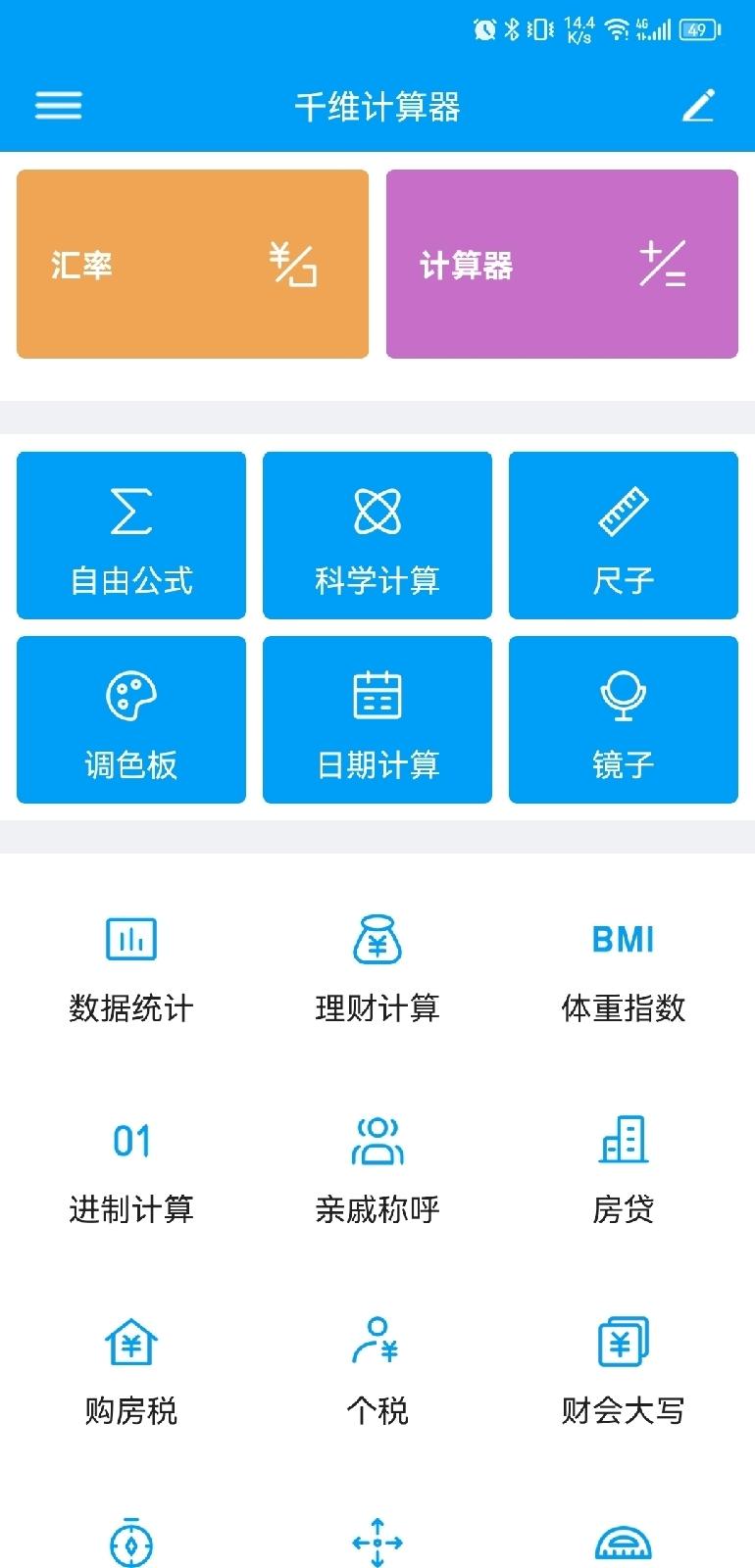Open the 自由公式 free formula tool
The height and width of the screenshot is (1568, 755).
point(130,534)
